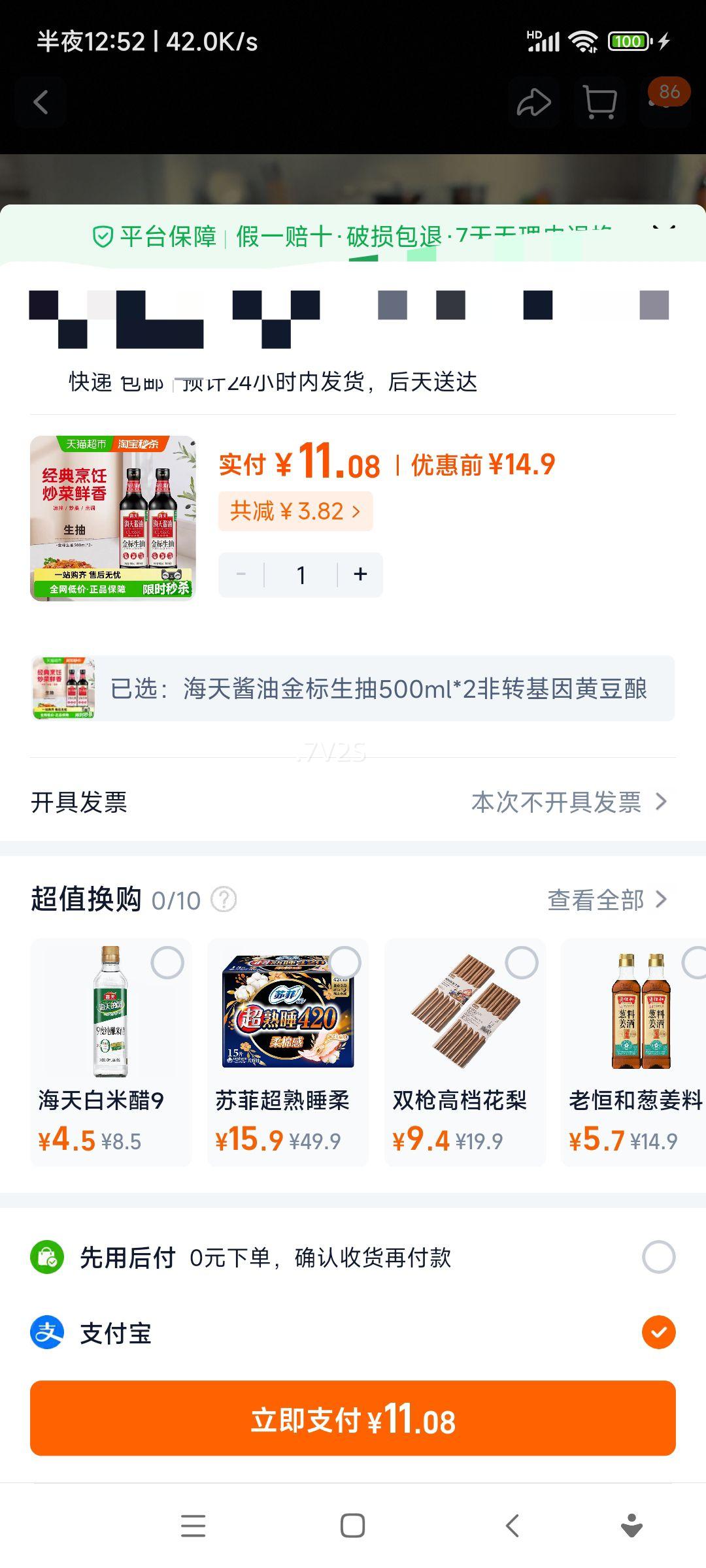Screen dimensions: 706x1568
Task: Tap the back arrow to return
Action: (41, 102)
